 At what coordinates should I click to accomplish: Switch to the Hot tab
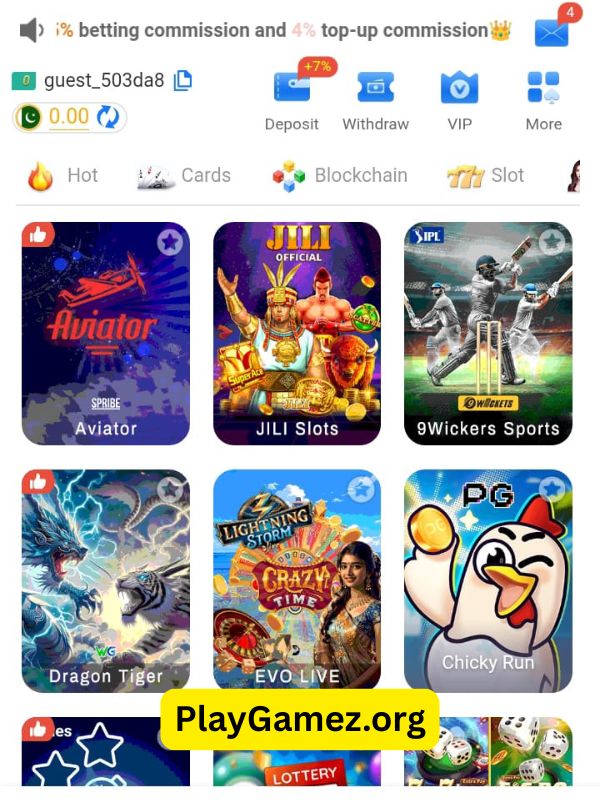[x=63, y=176]
